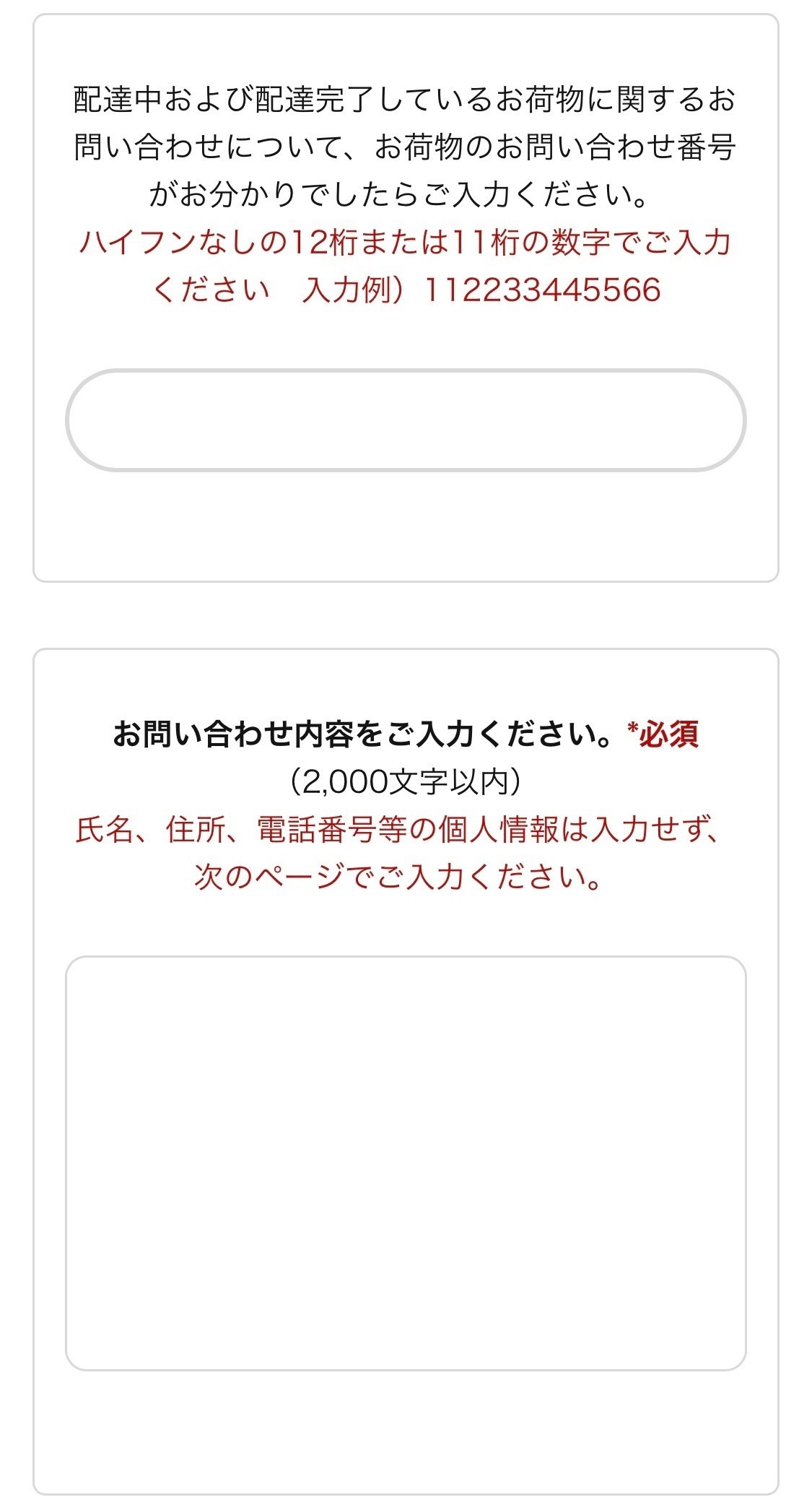Focus the tracking number input field
The height and width of the screenshot is (1505, 812).
click(x=406, y=420)
